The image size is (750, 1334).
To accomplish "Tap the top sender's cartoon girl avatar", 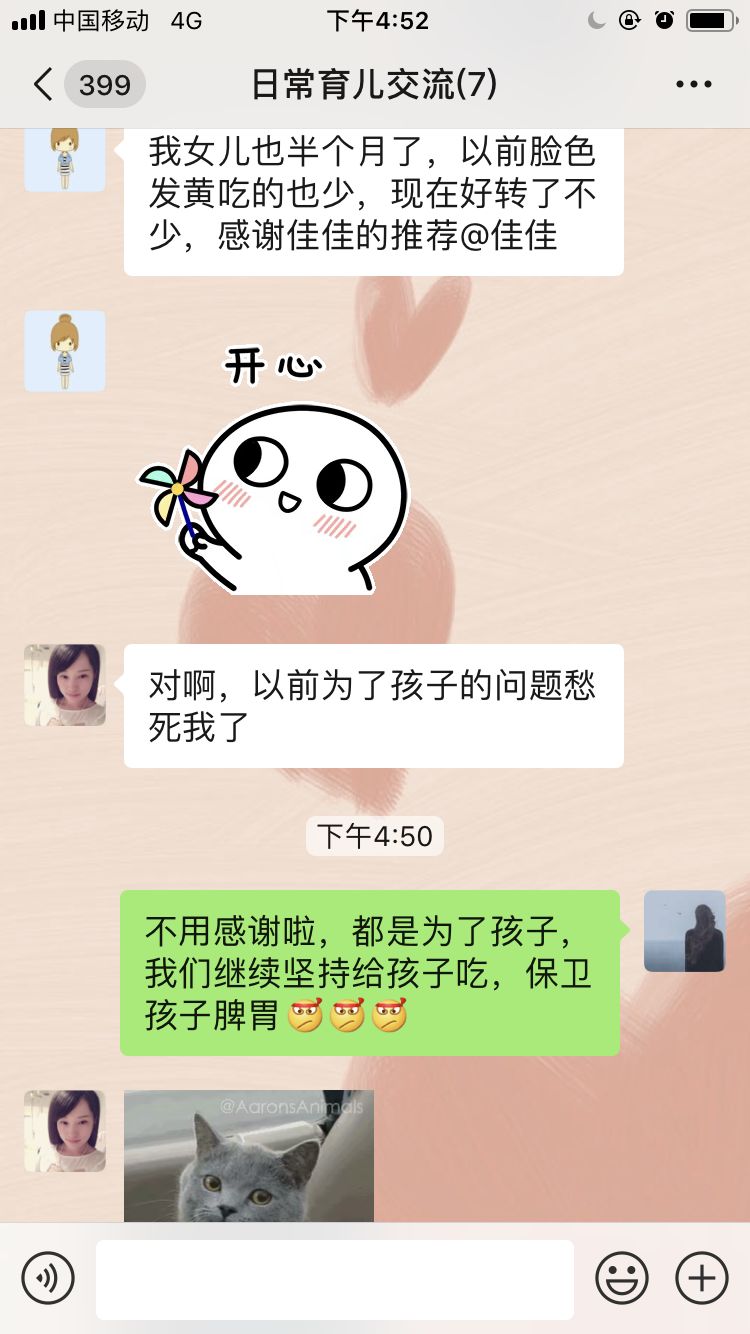I will pyautogui.click(x=64, y=158).
